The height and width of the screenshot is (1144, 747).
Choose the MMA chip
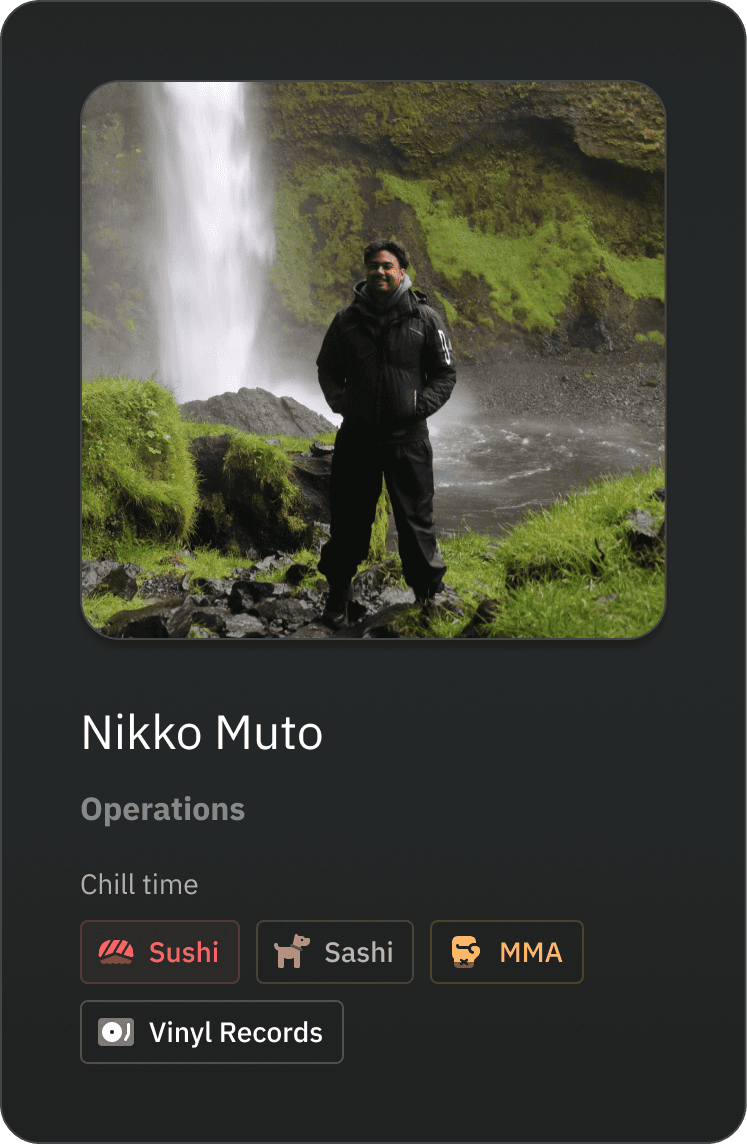506,952
